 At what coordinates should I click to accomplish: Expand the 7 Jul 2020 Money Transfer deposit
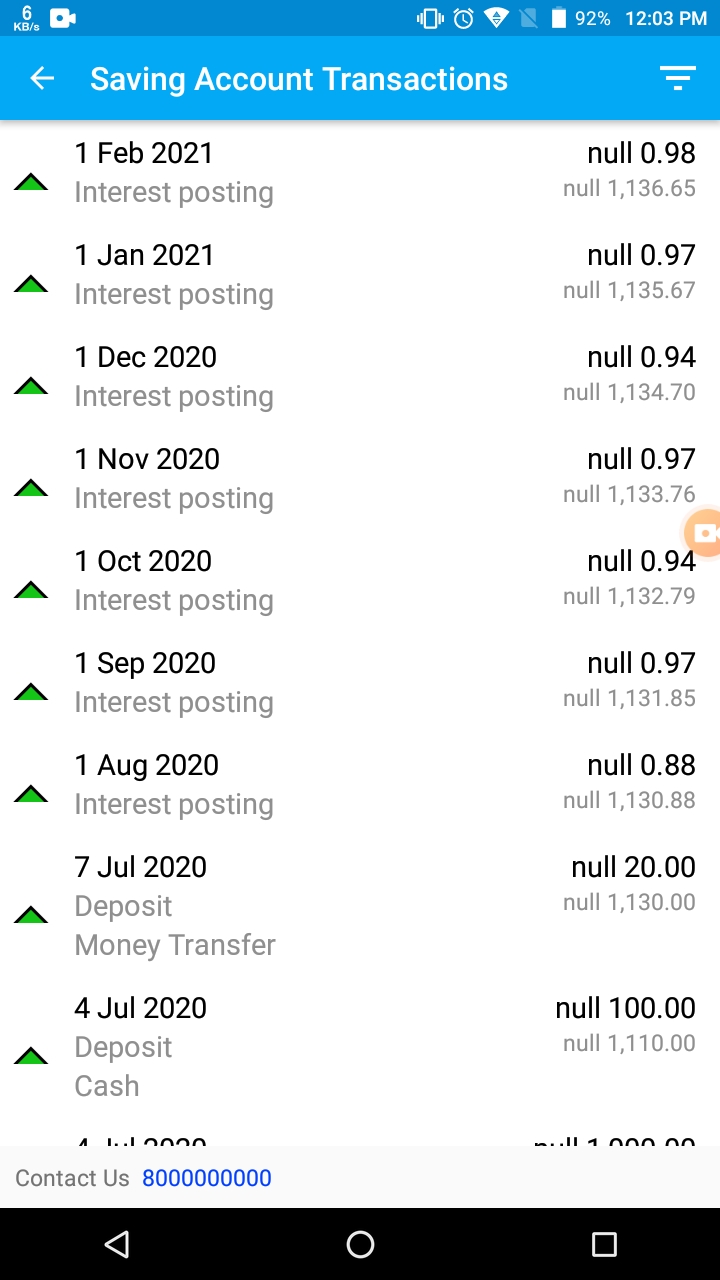tap(300, 905)
